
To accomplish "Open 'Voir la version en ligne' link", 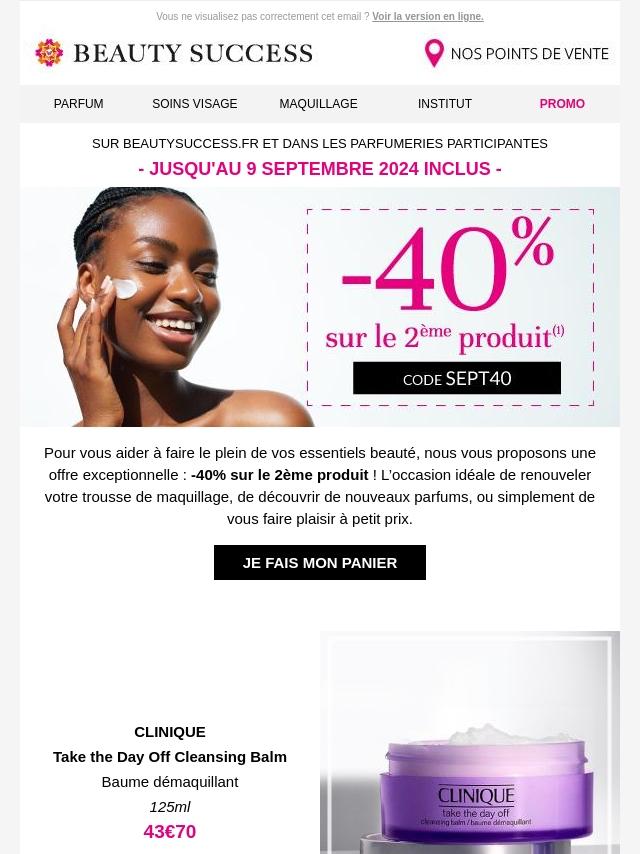I will pyautogui.click(x=427, y=17).
